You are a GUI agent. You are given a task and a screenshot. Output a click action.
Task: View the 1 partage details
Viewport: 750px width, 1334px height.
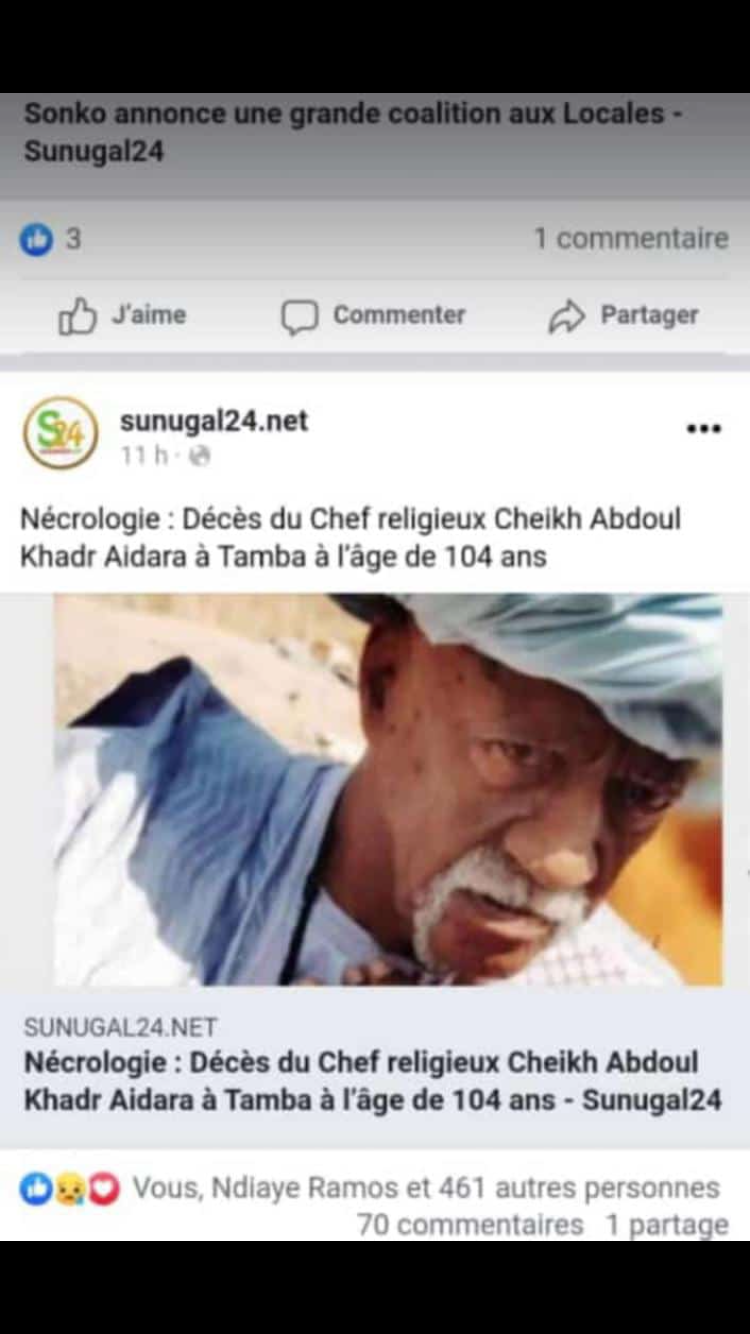click(x=666, y=1224)
